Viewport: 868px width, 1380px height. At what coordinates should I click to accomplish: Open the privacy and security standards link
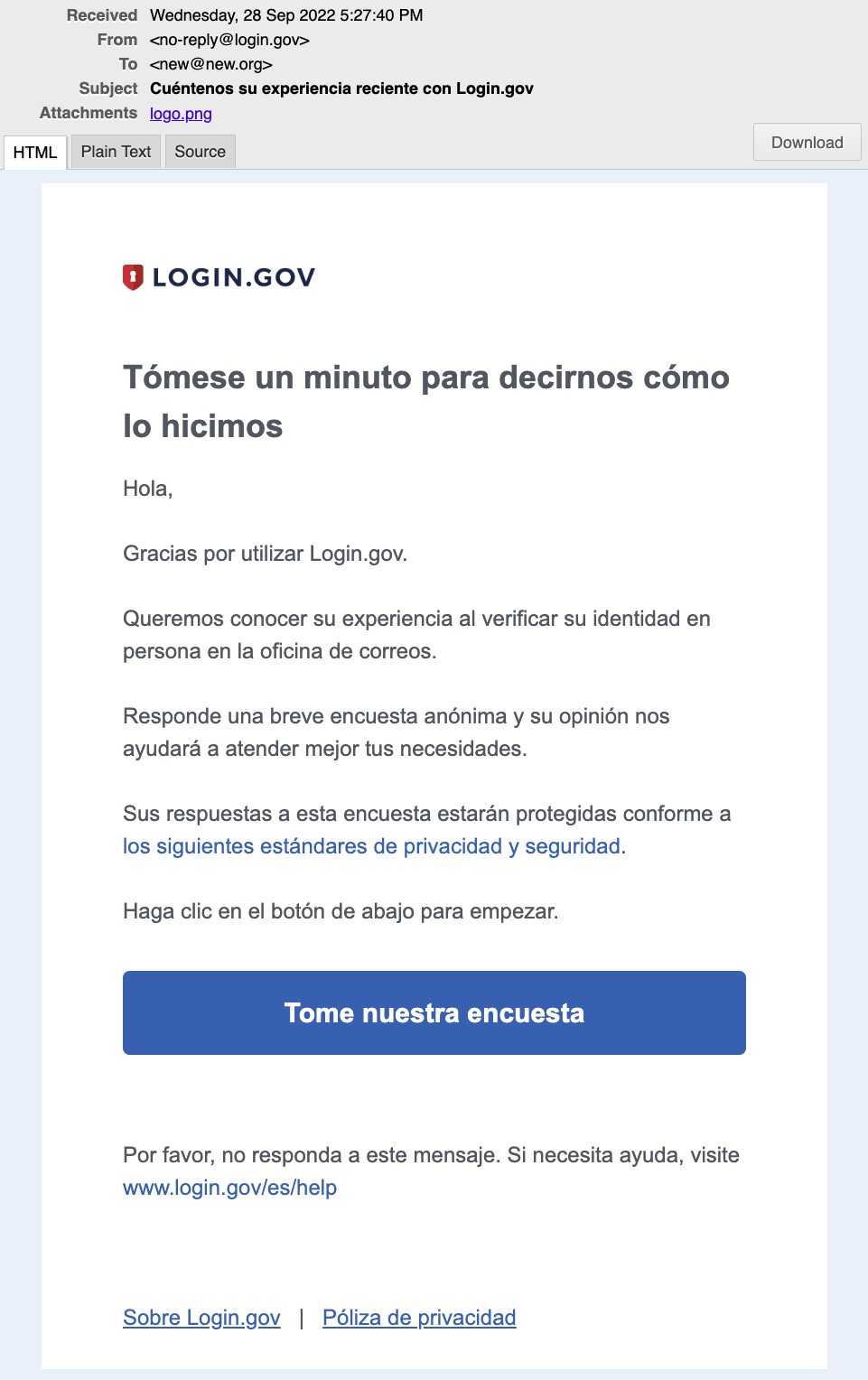pyautogui.click(x=371, y=846)
